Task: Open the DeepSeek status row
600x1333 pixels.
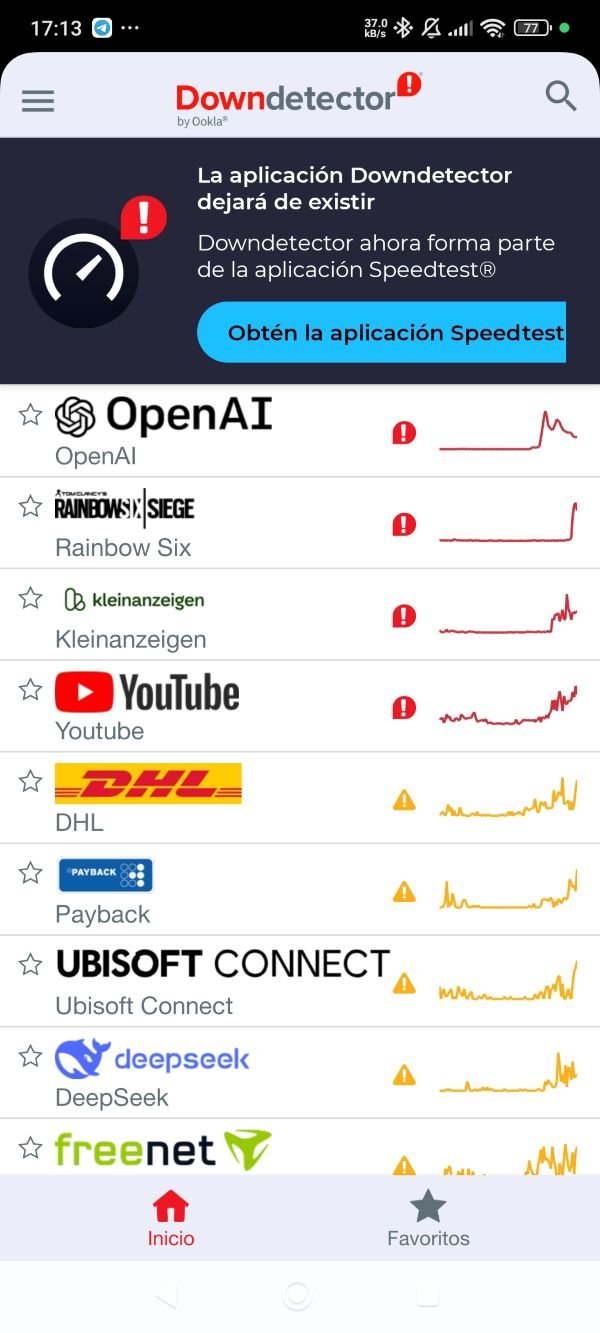Action: coord(300,1073)
